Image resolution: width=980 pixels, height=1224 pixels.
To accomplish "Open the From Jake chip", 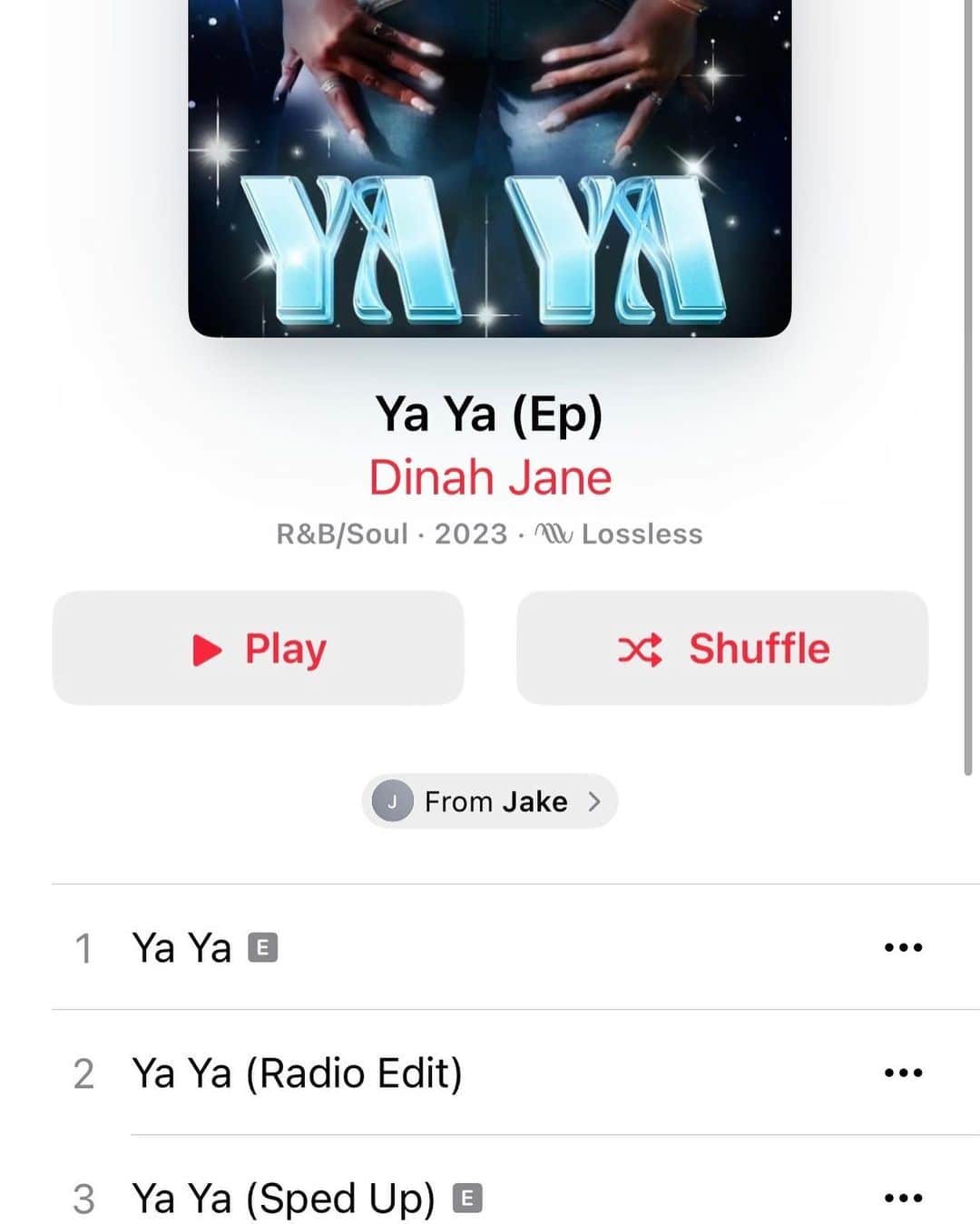I will click(x=490, y=801).
